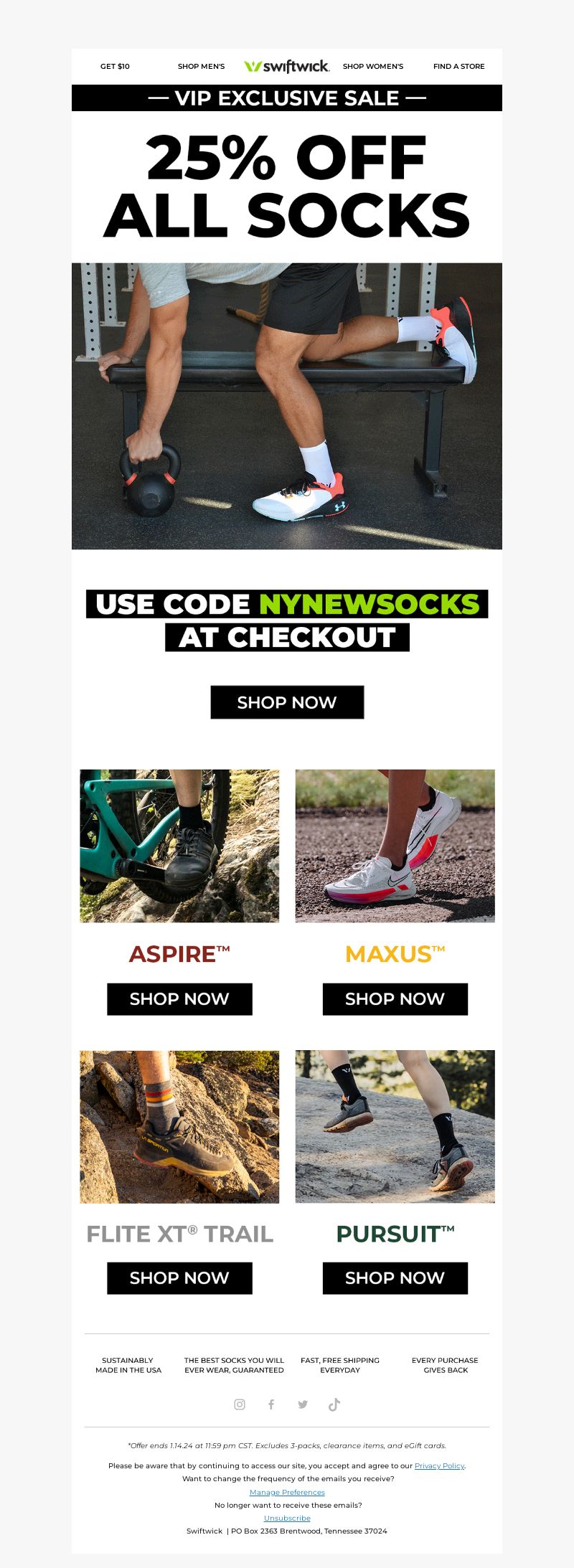This screenshot has width=574, height=1568.
Task: Visit Swiftwick's Instagram page
Action: point(240,1404)
